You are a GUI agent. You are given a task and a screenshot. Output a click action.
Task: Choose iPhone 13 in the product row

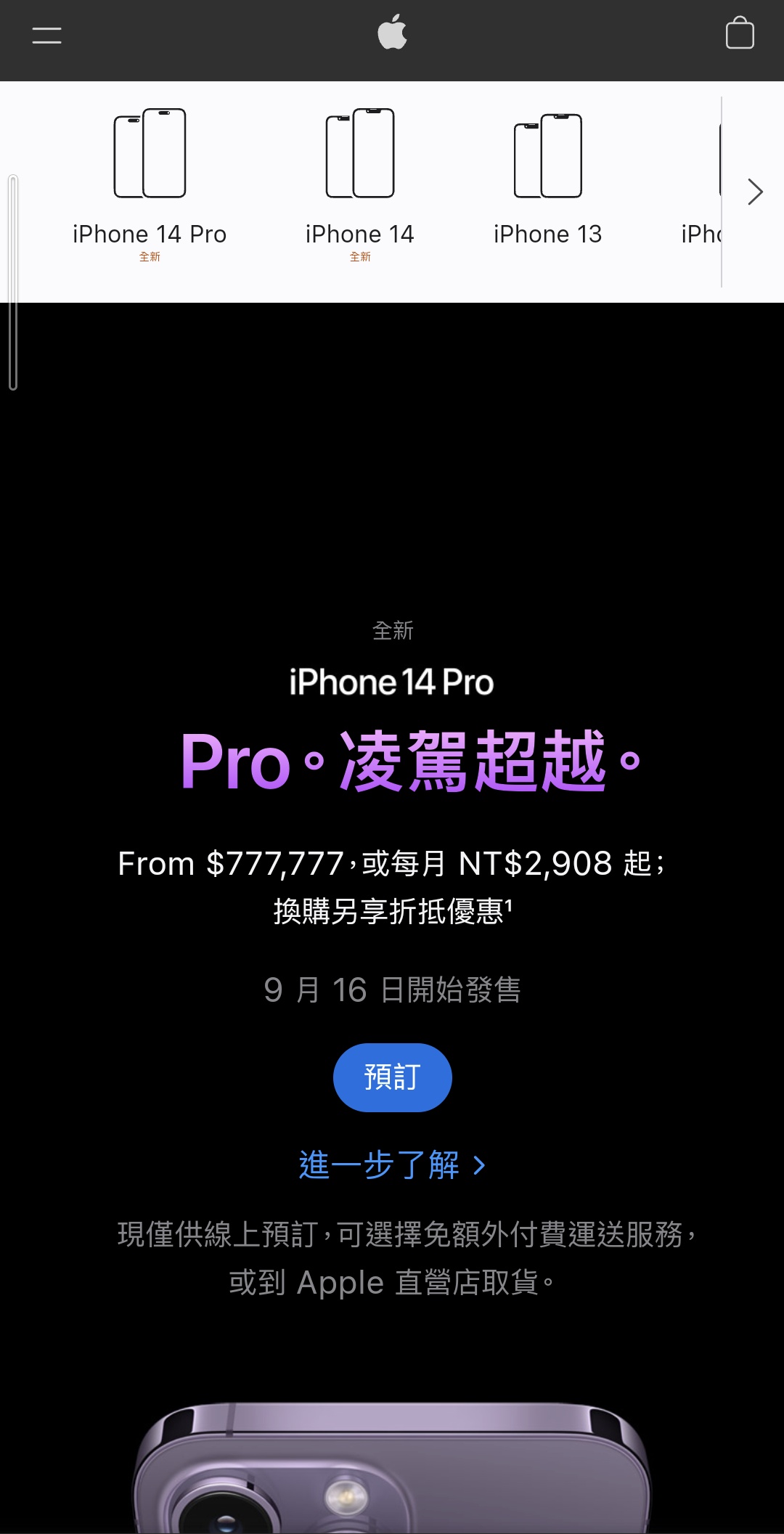coord(548,181)
